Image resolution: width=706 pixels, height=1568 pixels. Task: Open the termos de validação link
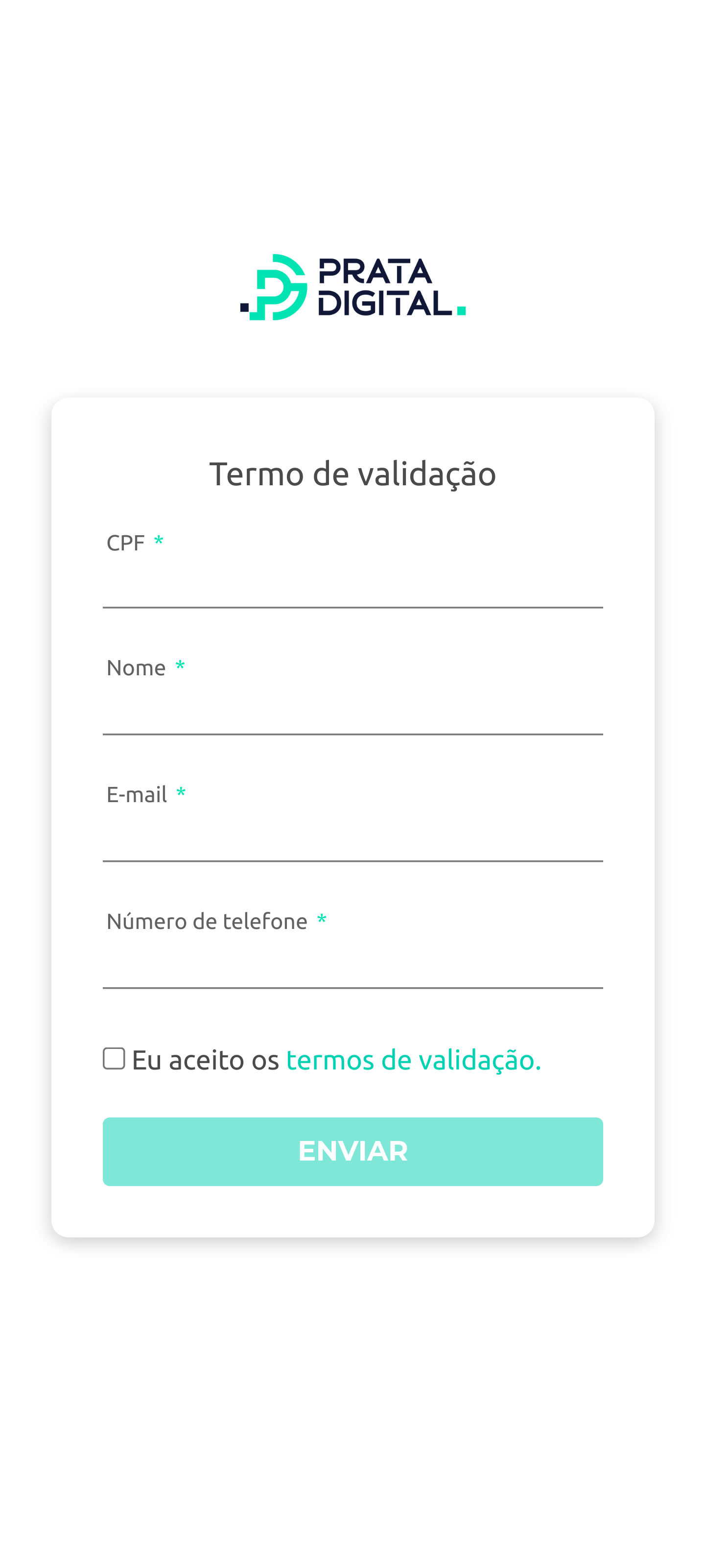pyautogui.click(x=413, y=1060)
